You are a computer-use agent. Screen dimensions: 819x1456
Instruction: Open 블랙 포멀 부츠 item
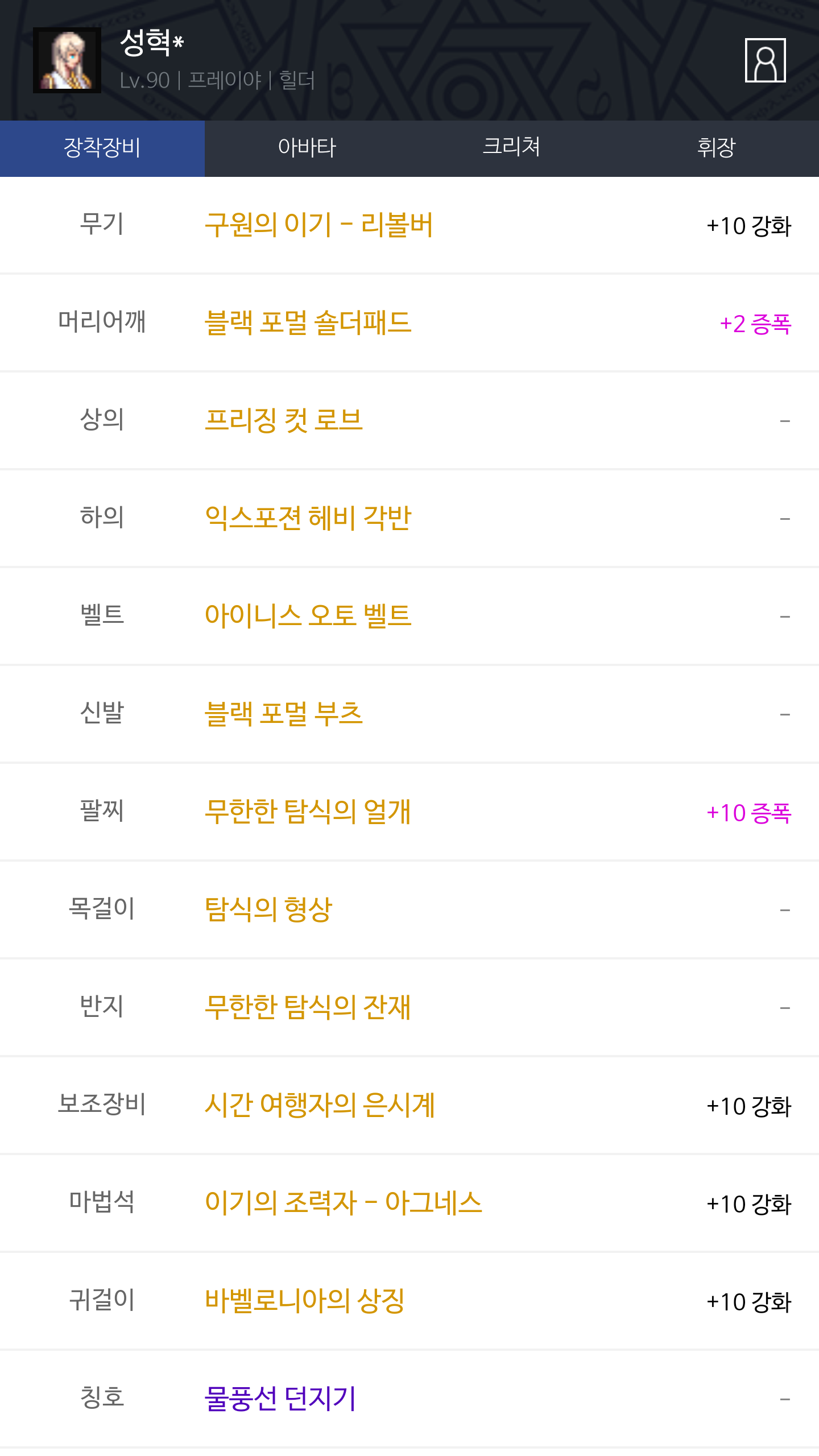(283, 714)
